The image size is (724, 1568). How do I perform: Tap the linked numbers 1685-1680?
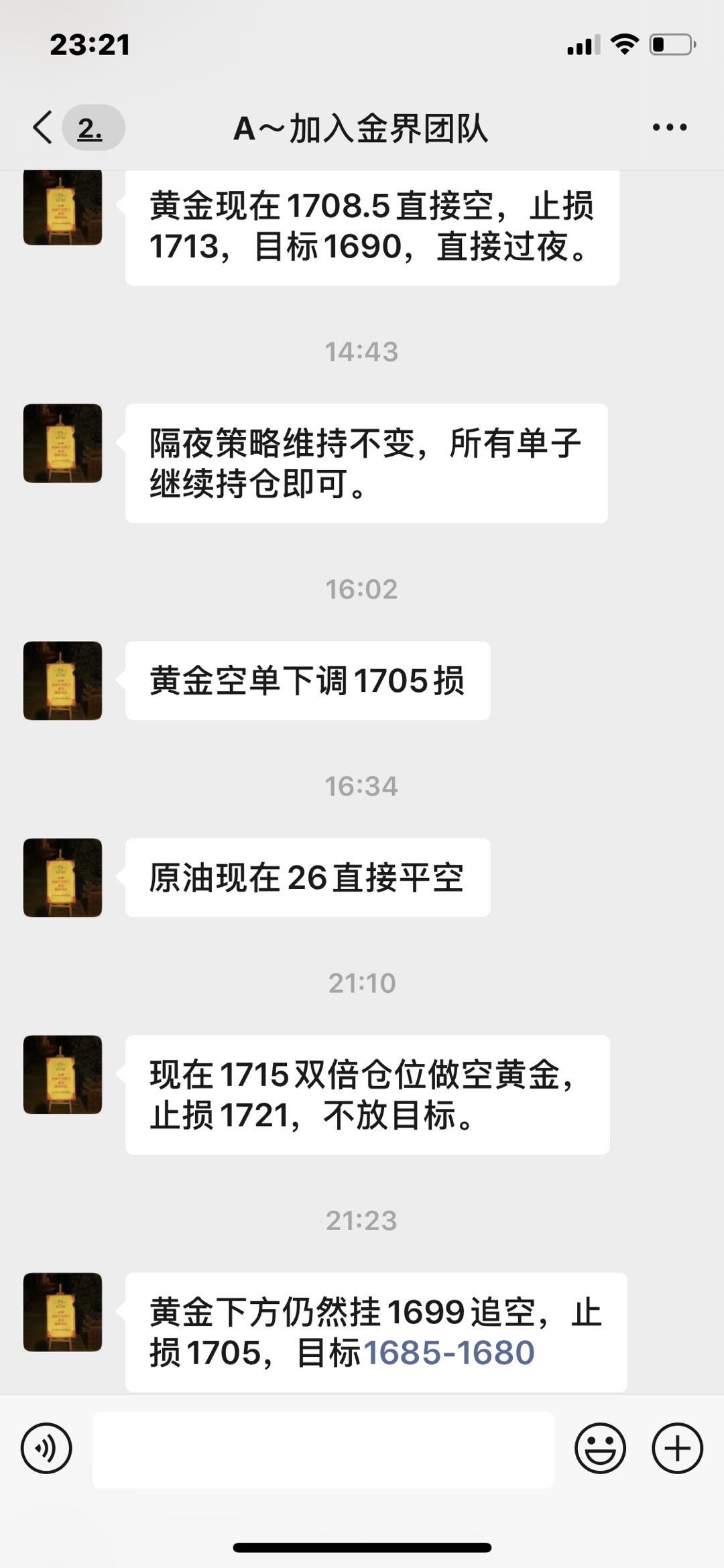point(448,1352)
